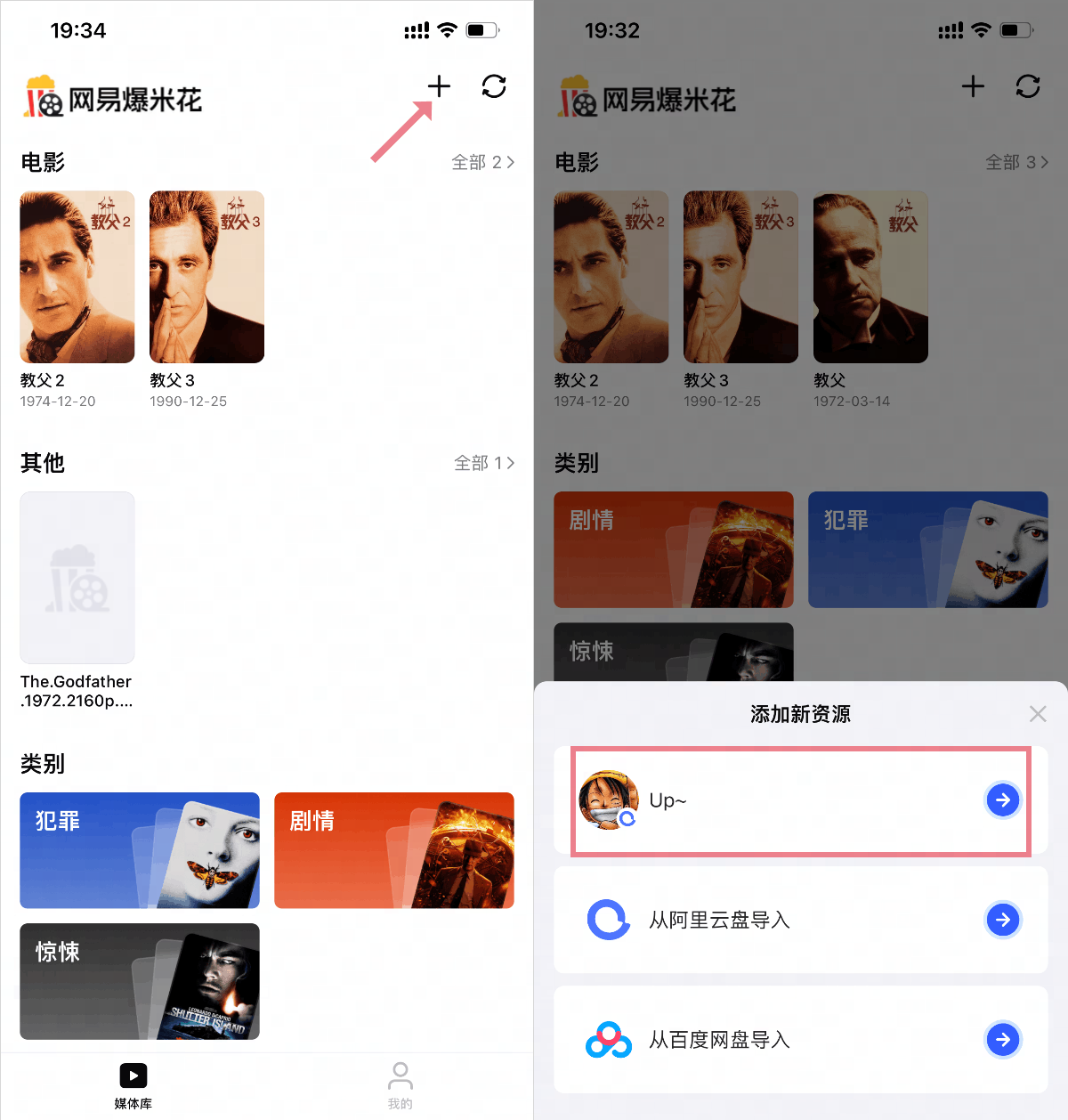Expand 全部 in the 其他 section
Image resolution: width=1068 pixels, height=1120 pixels.
(x=481, y=463)
